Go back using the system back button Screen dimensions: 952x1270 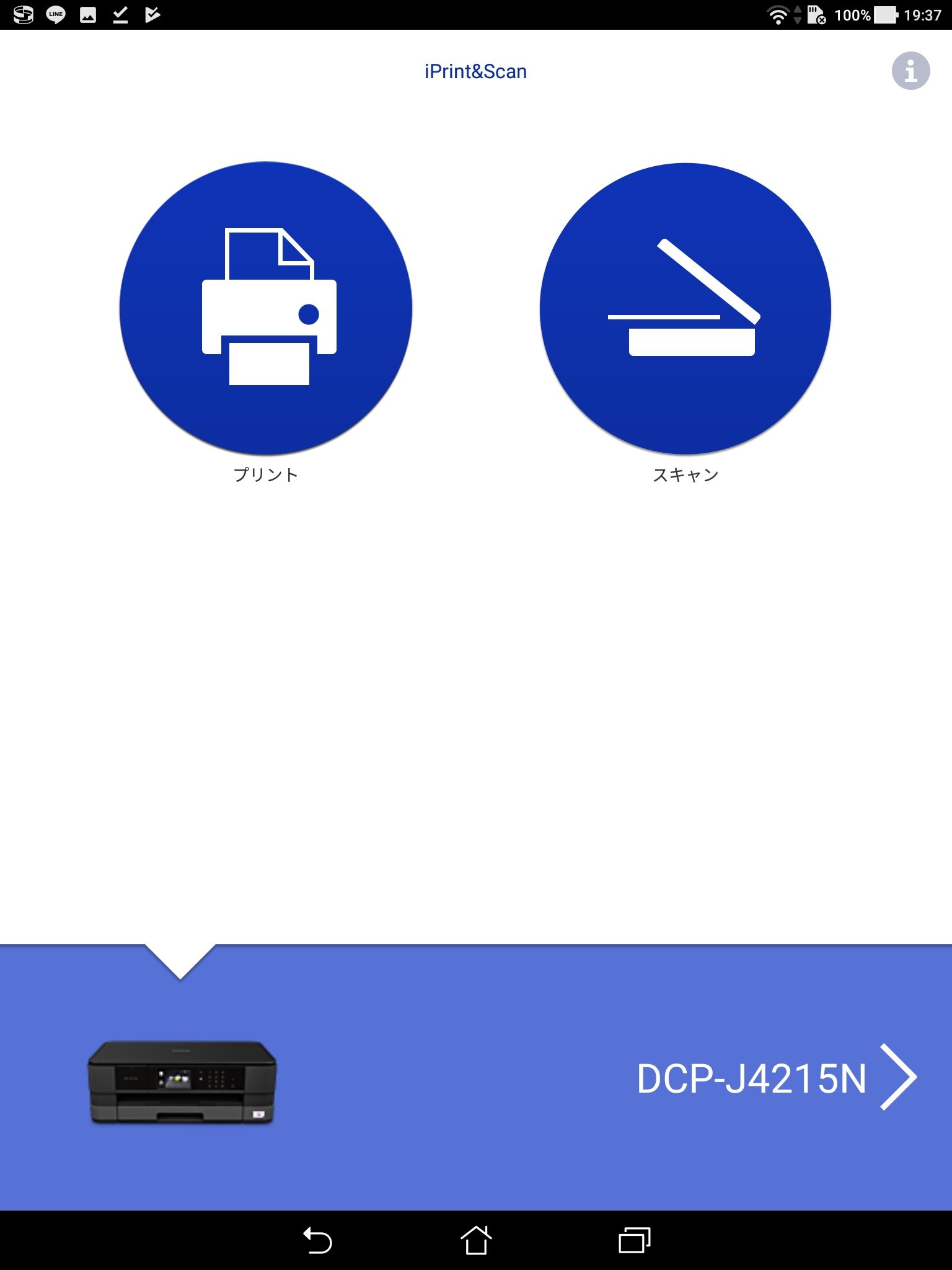[x=317, y=1241]
